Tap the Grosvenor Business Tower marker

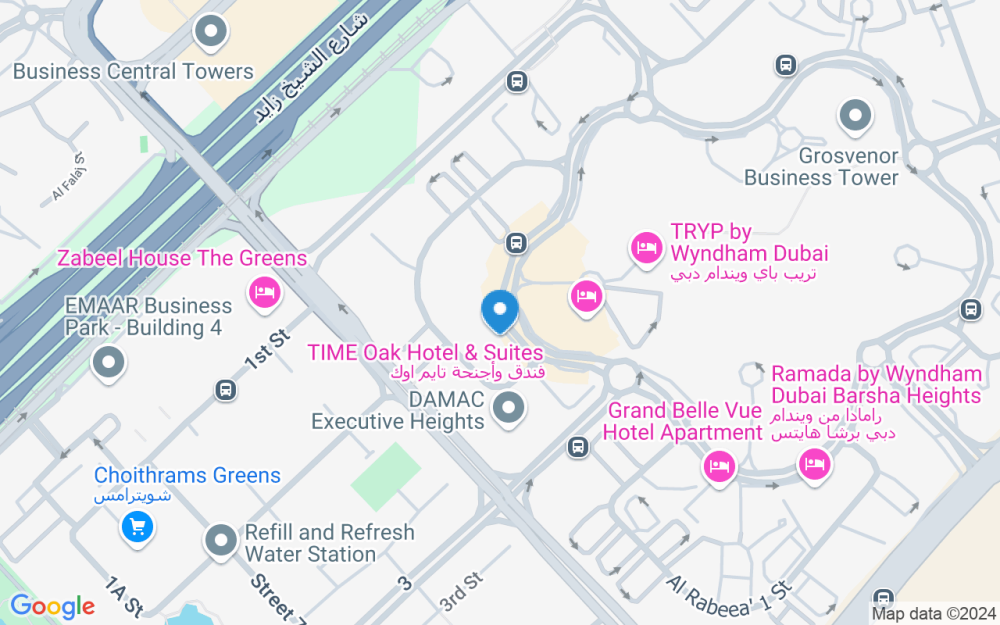click(x=855, y=116)
